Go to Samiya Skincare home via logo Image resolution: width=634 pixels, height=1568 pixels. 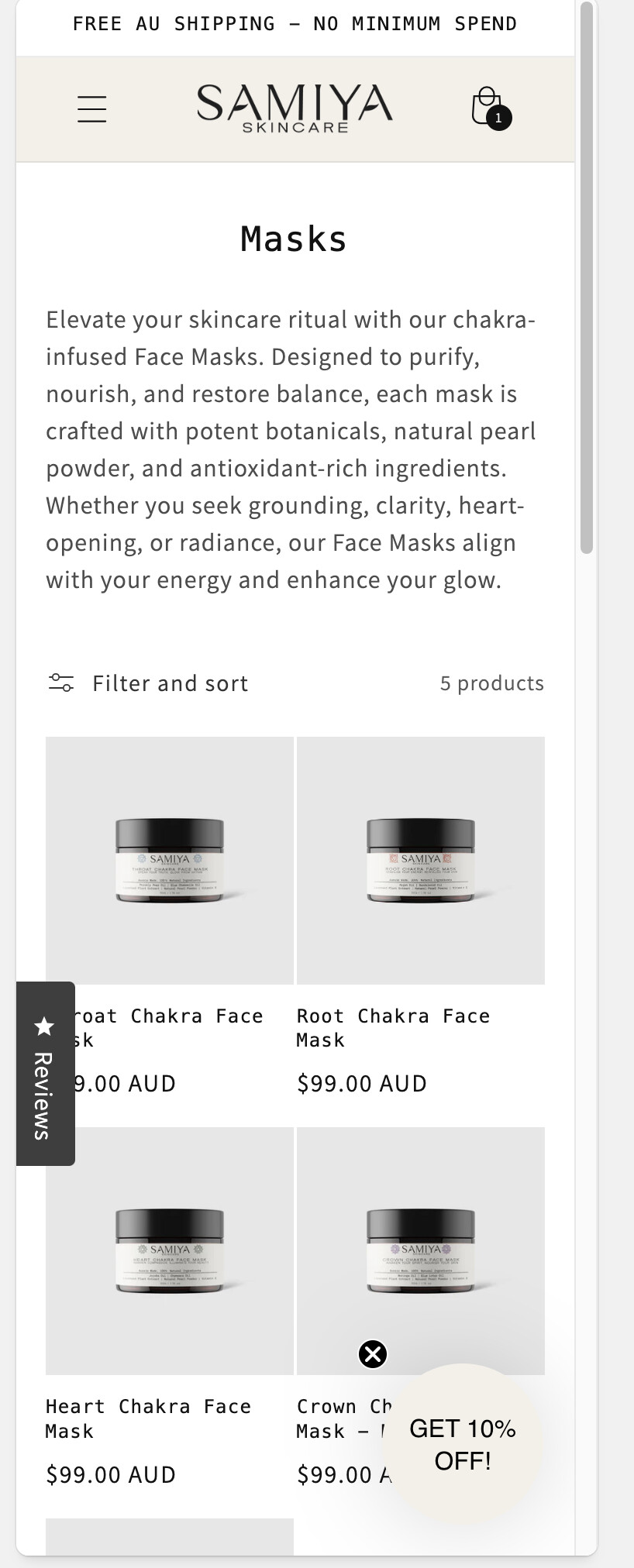coord(295,108)
